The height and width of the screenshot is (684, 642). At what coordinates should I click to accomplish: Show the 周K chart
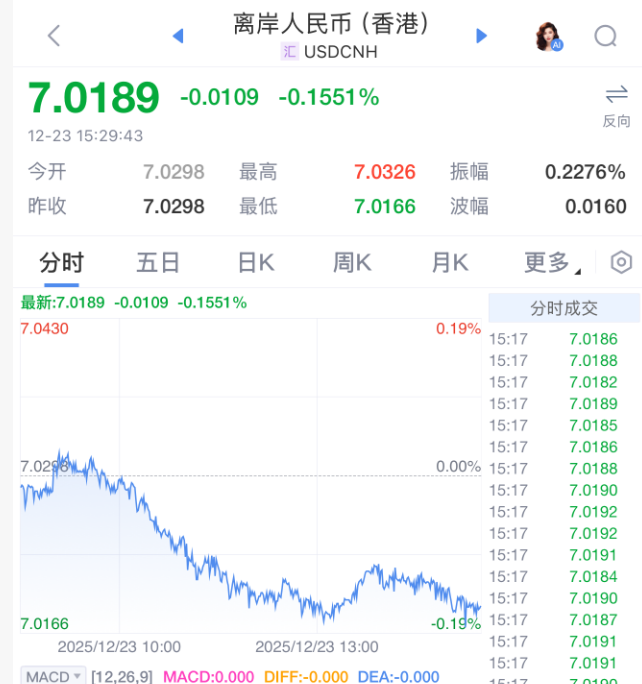point(352,263)
